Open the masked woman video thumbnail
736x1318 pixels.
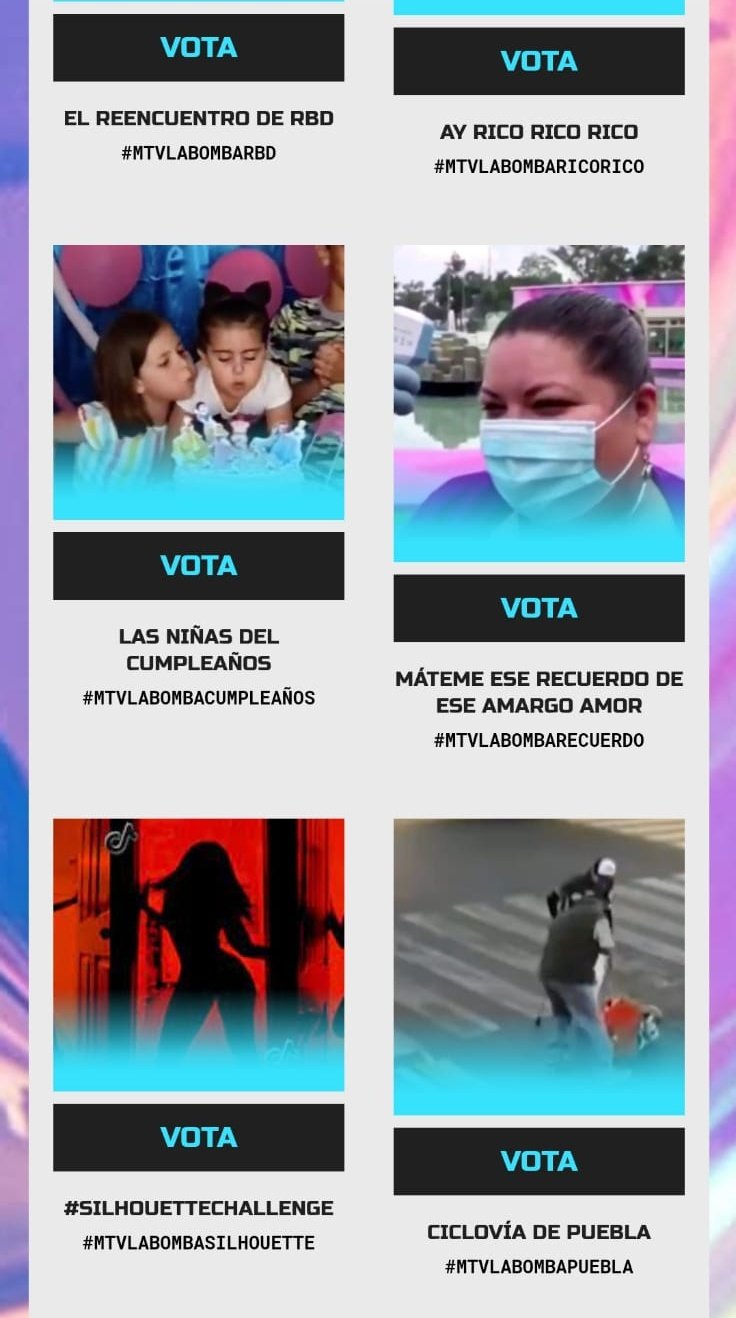click(x=539, y=403)
